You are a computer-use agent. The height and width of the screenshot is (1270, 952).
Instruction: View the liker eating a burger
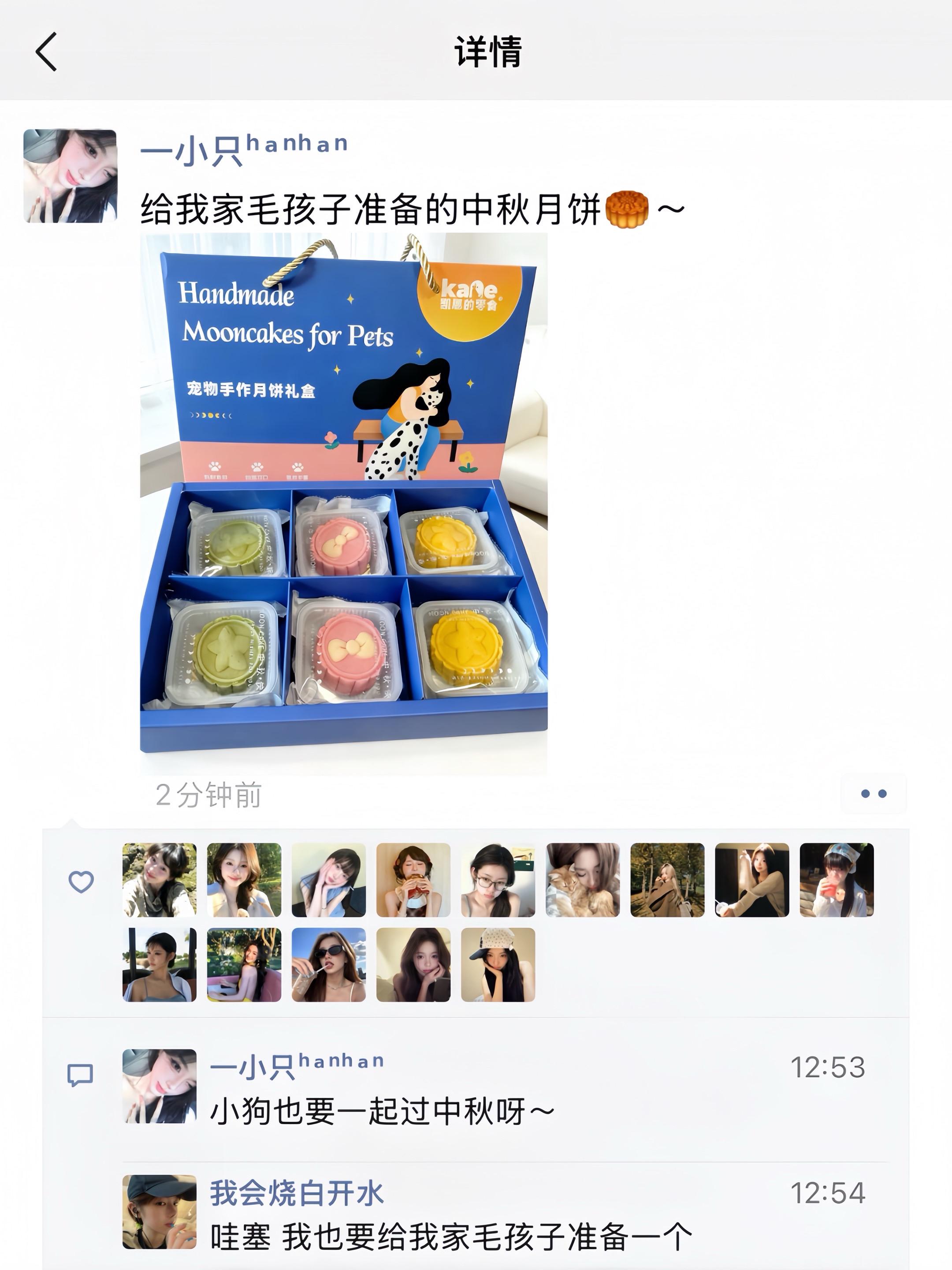coord(413,880)
